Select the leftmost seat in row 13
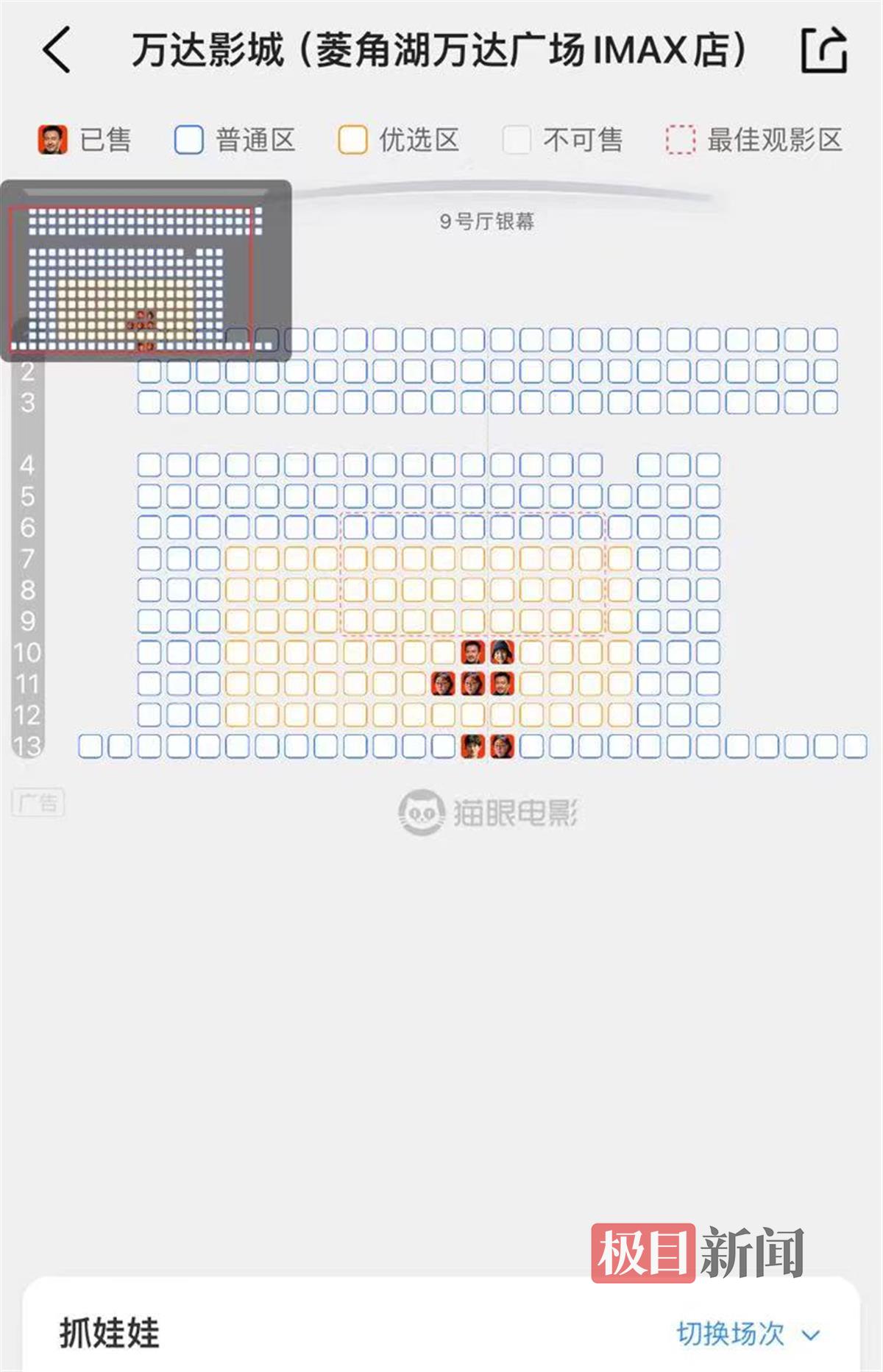 coord(90,746)
